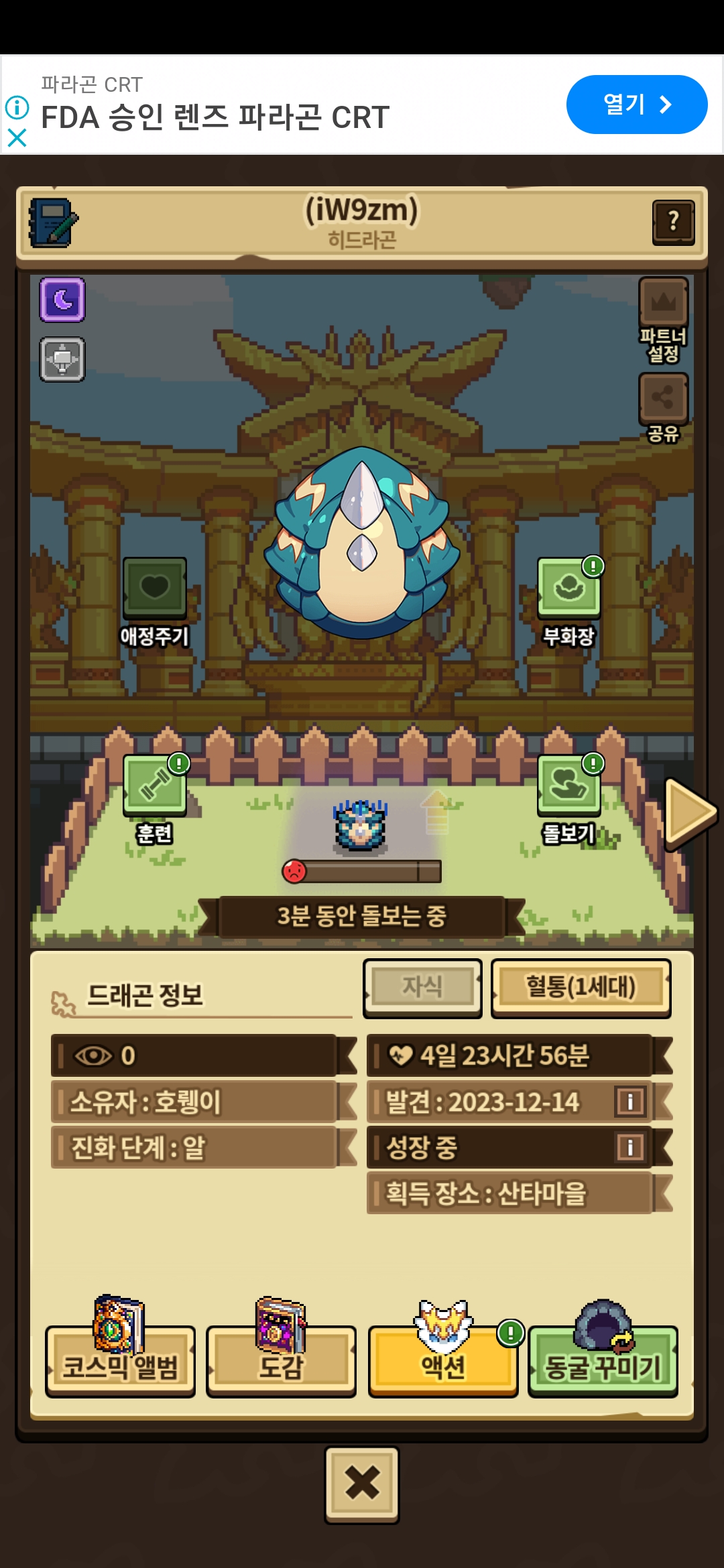Screen dimensions: 724x1568
Task: Open the 액션 menu
Action: point(443,1362)
